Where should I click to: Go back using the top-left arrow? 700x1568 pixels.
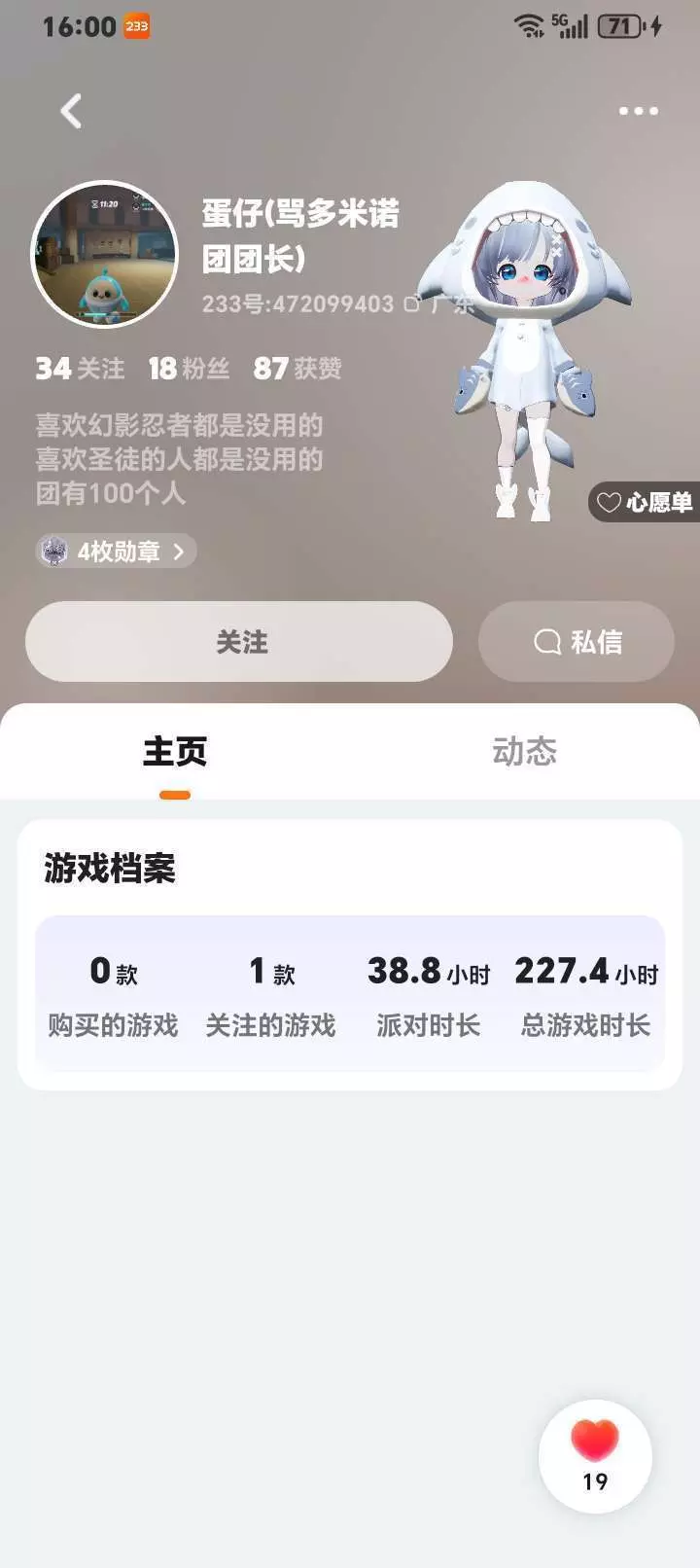71,111
